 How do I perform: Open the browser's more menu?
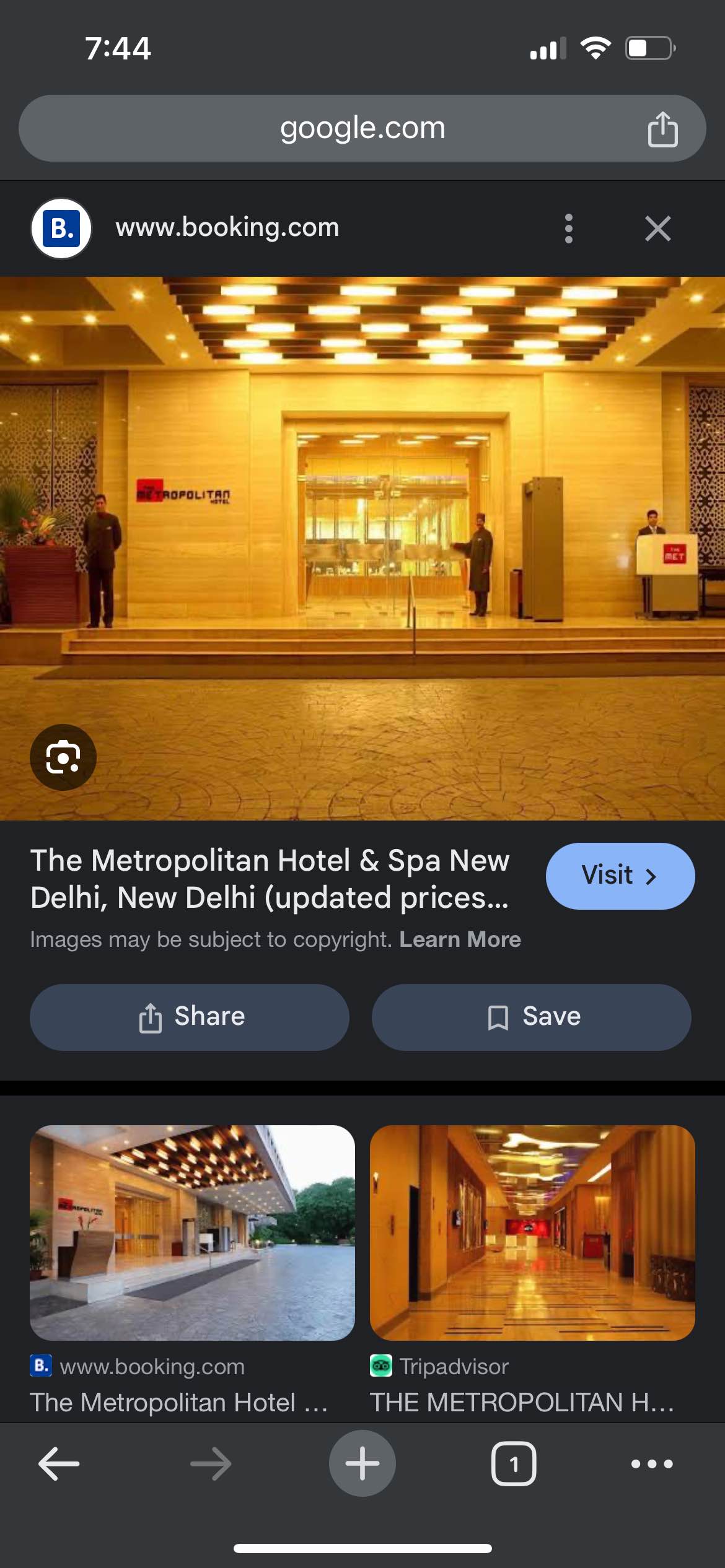coord(651,1463)
